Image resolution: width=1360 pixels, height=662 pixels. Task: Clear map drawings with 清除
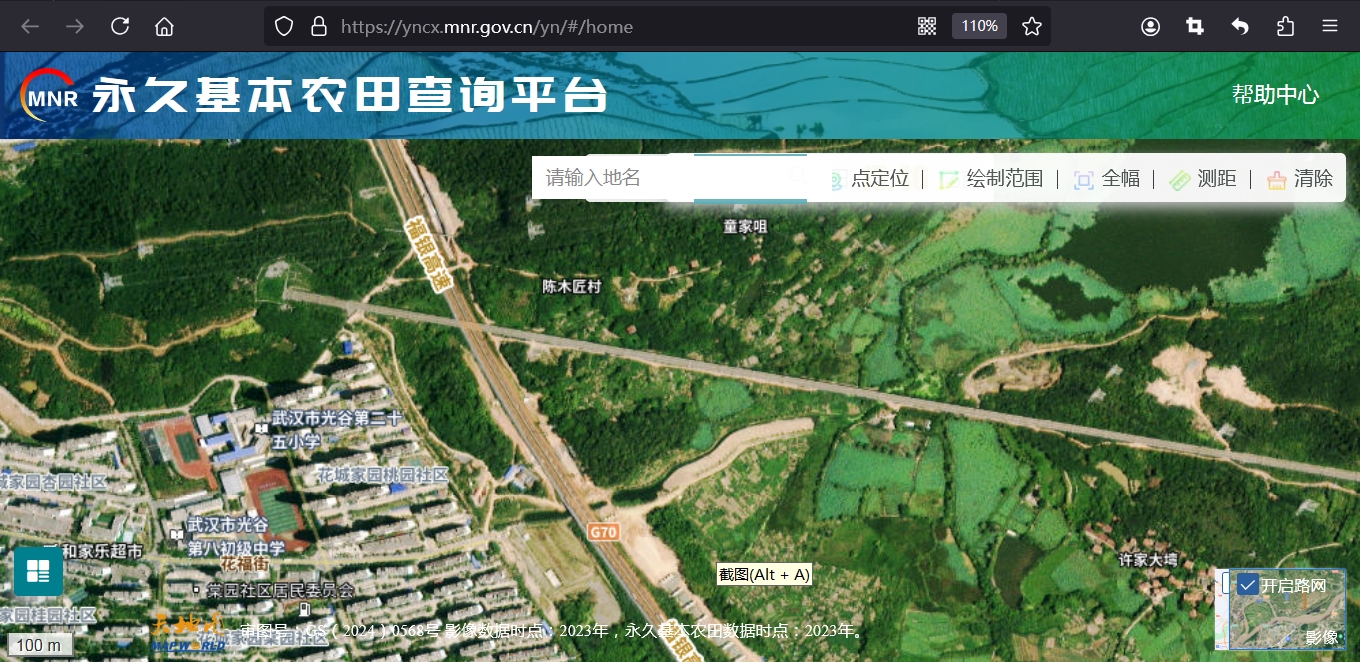[1300, 179]
